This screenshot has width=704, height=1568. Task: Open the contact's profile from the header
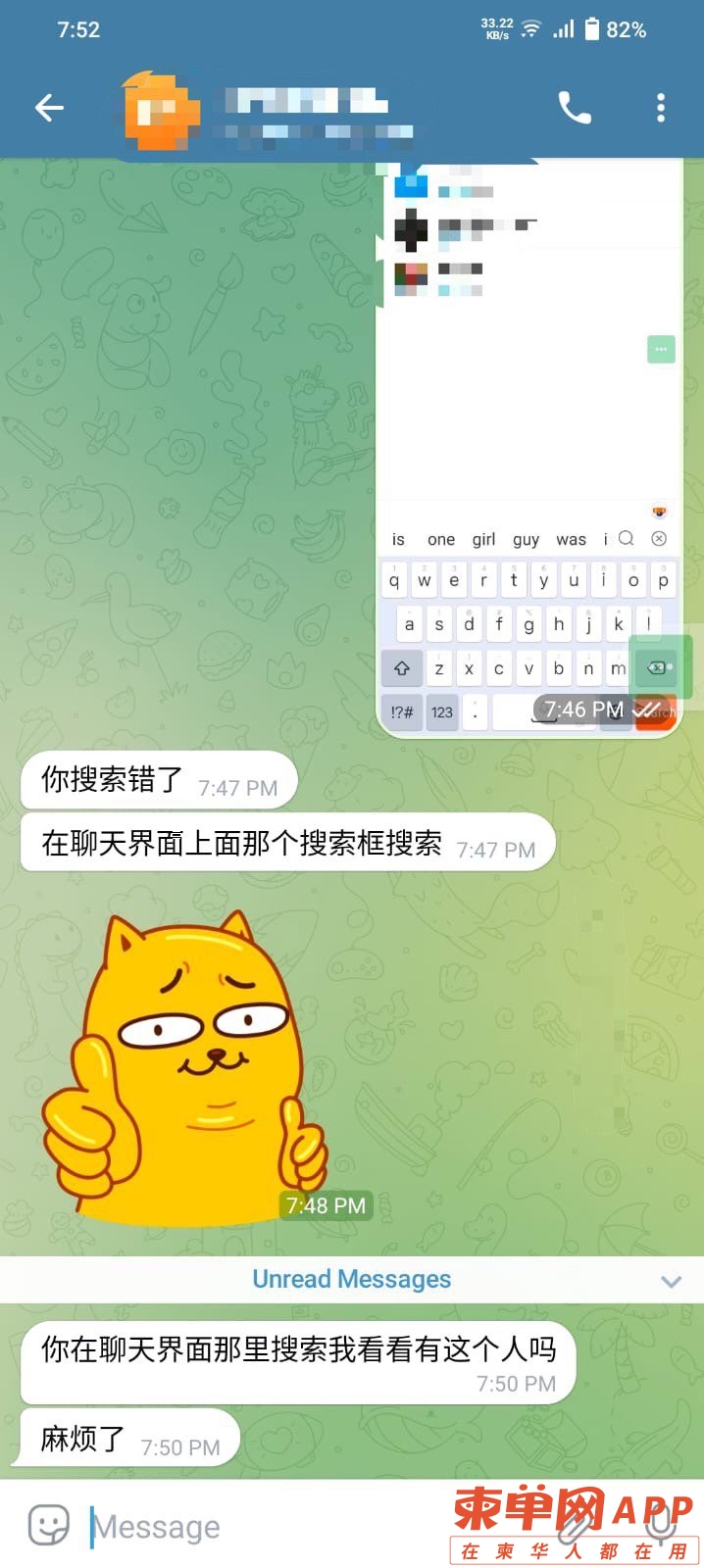pos(294,110)
